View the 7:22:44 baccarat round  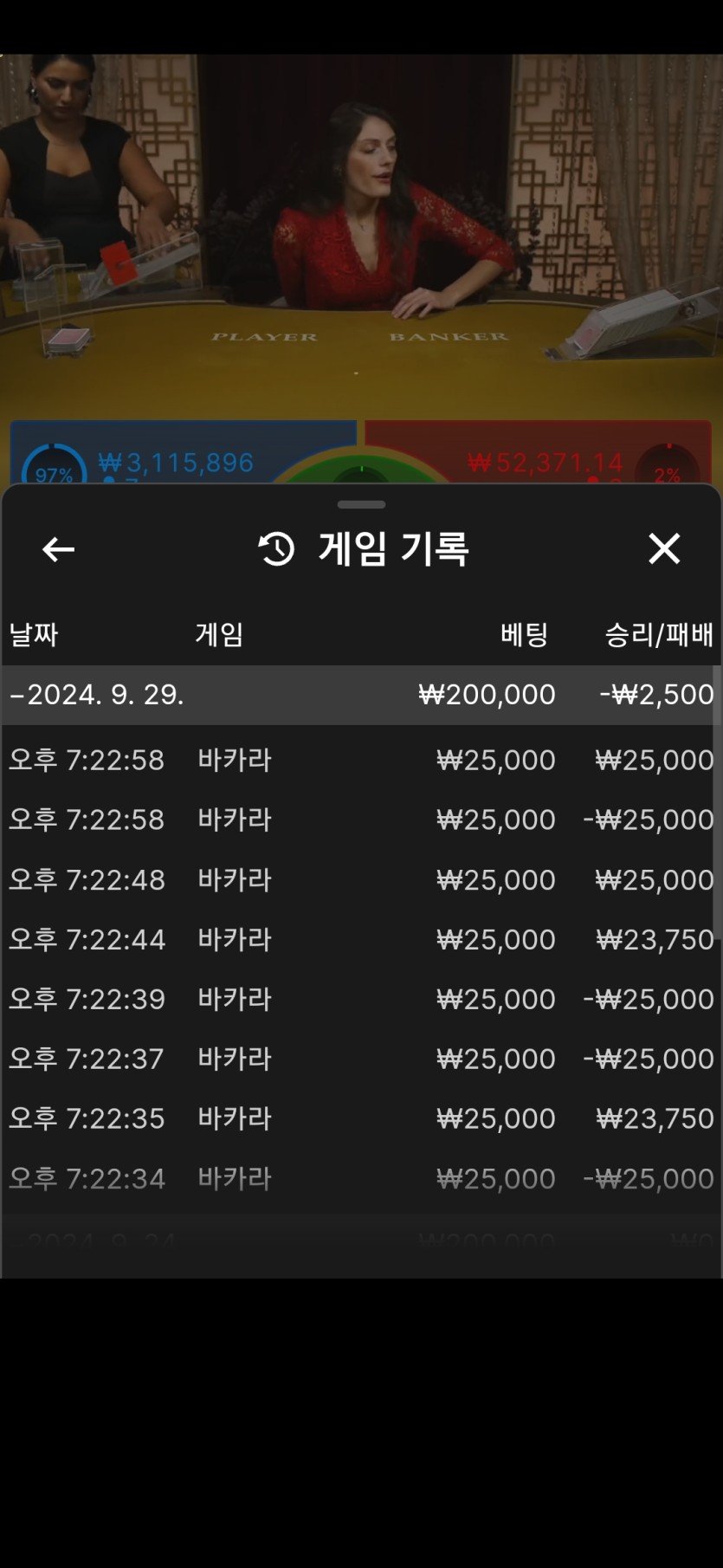click(360, 939)
